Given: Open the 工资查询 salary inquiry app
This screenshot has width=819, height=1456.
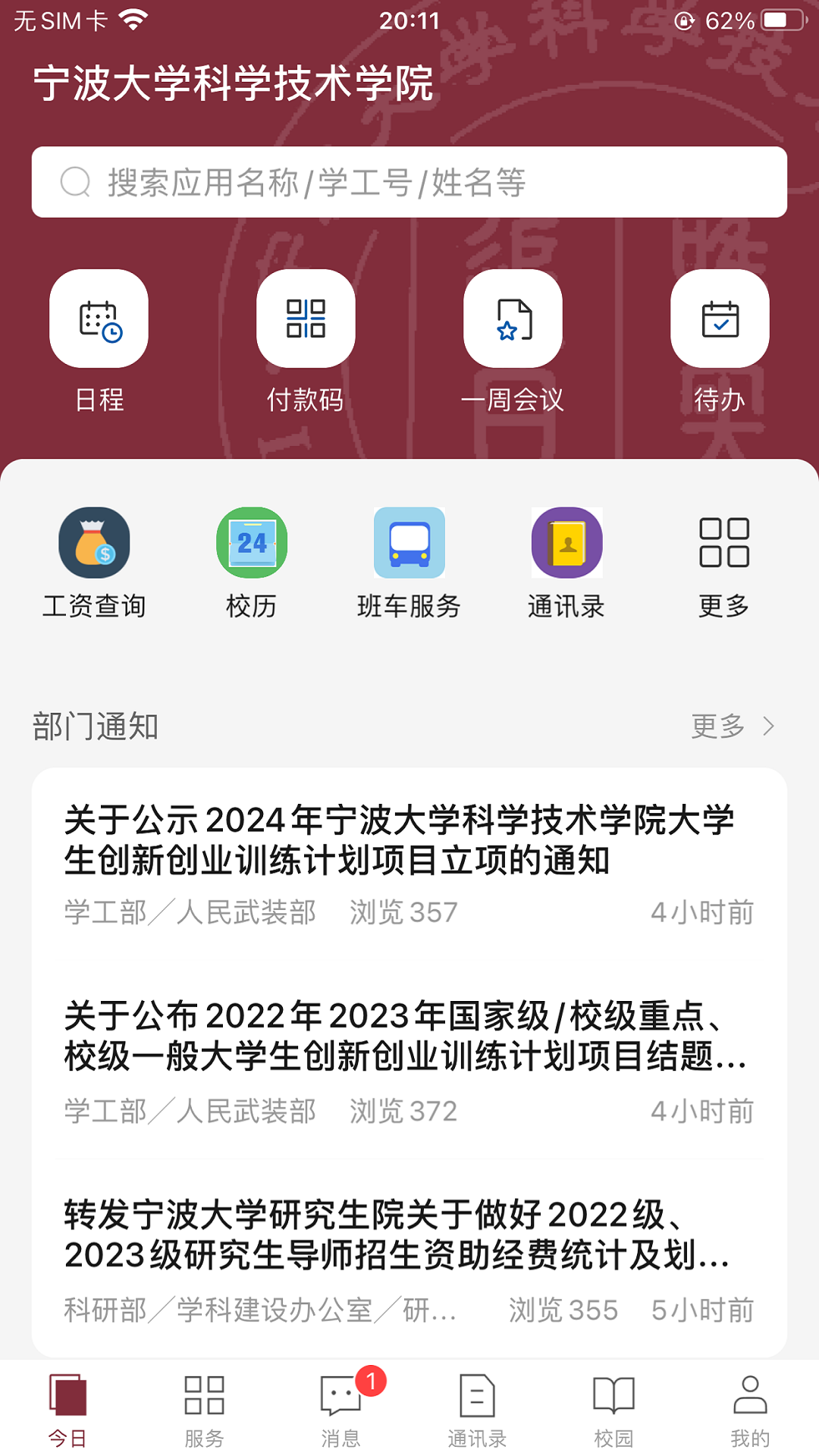Looking at the screenshot, I should tap(95, 543).
